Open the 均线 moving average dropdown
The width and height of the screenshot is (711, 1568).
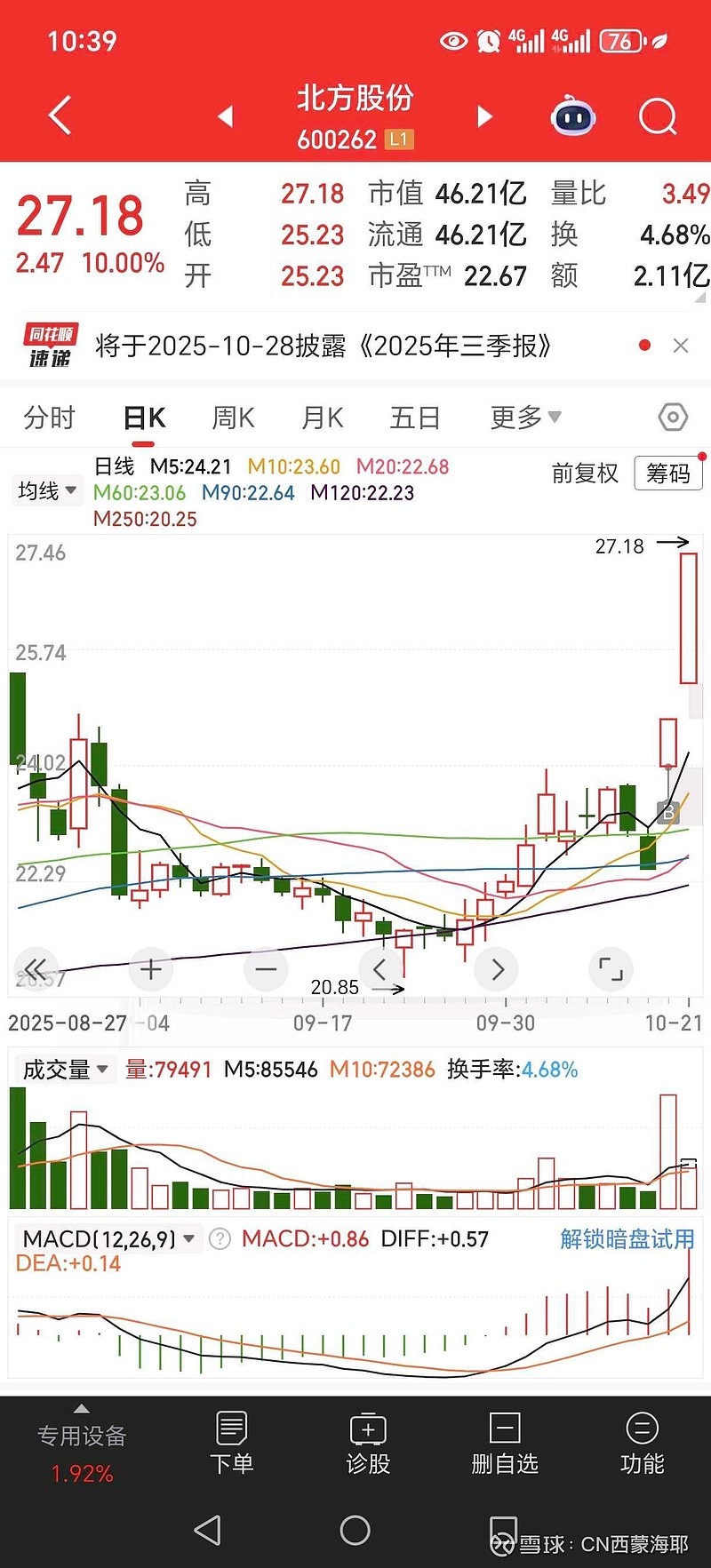46,490
